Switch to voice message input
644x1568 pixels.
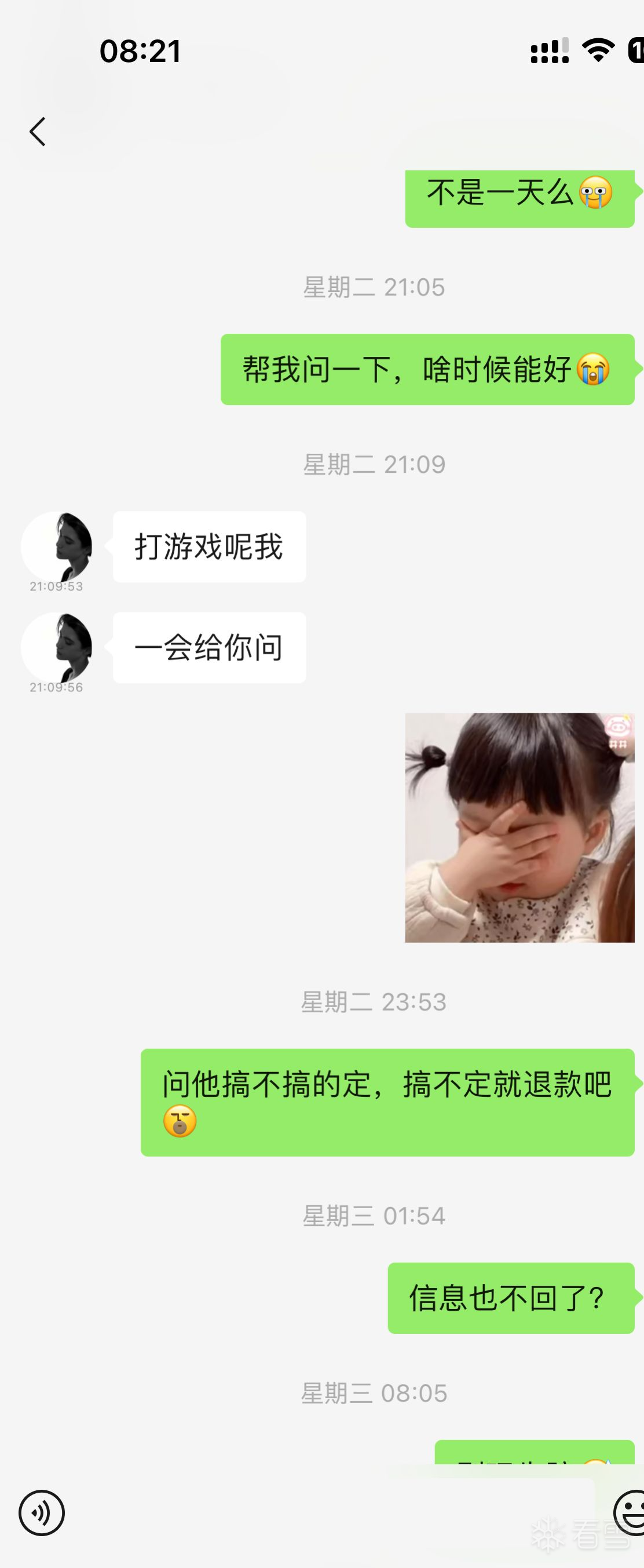[x=41, y=1512]
